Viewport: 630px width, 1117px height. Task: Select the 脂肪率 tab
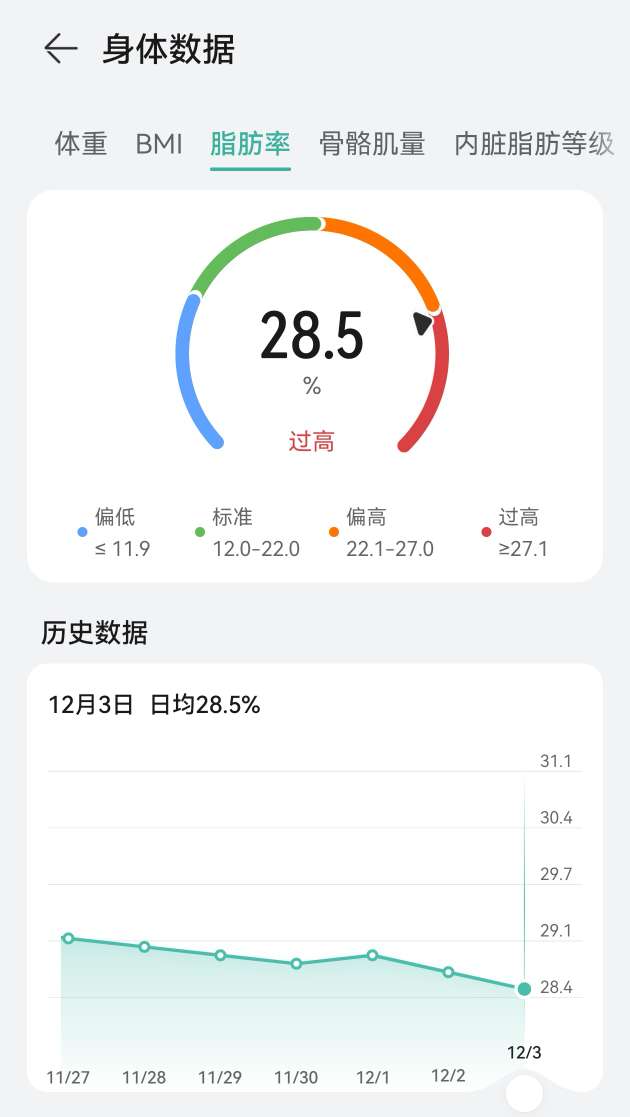[x=250, y=144]
